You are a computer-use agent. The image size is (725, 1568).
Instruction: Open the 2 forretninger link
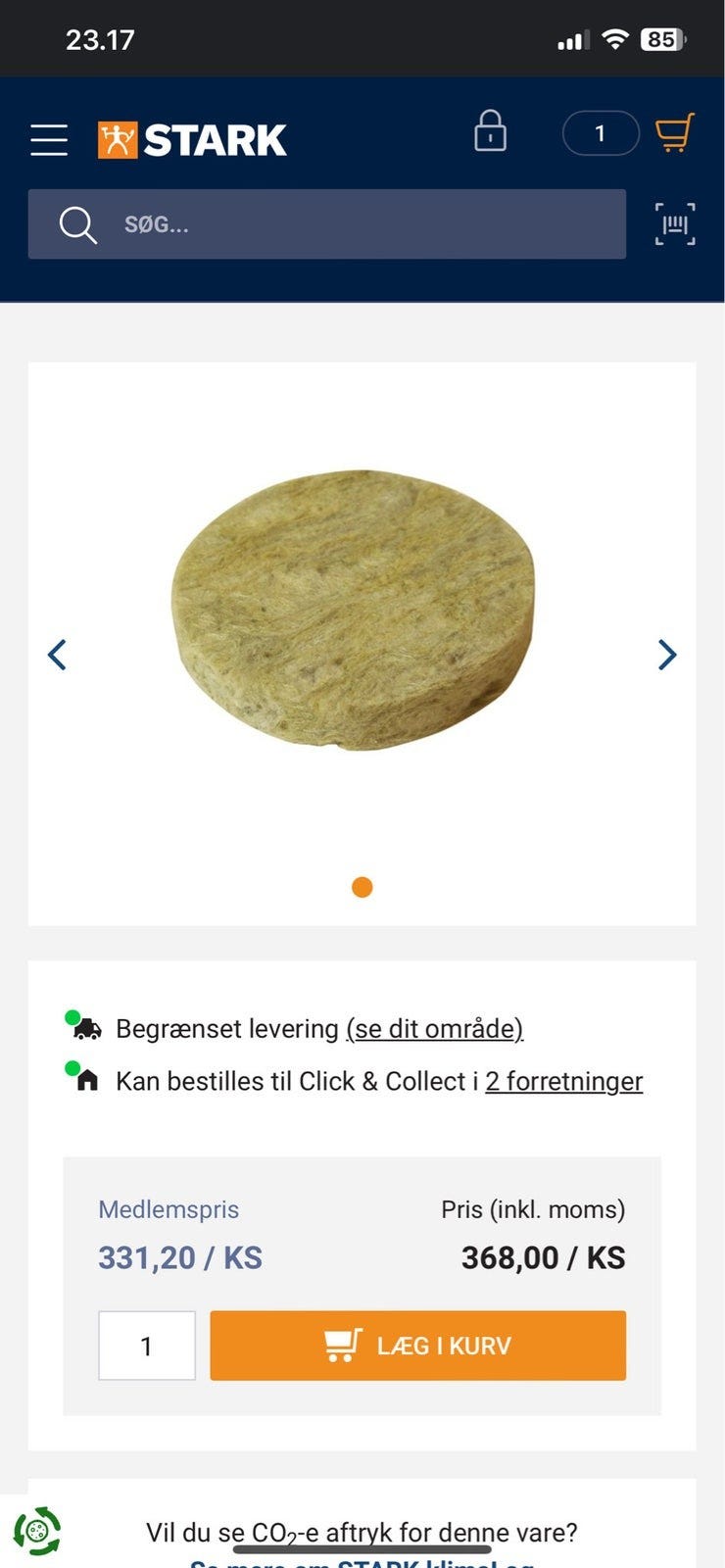pyautogui.click(x=563, y=1081)
